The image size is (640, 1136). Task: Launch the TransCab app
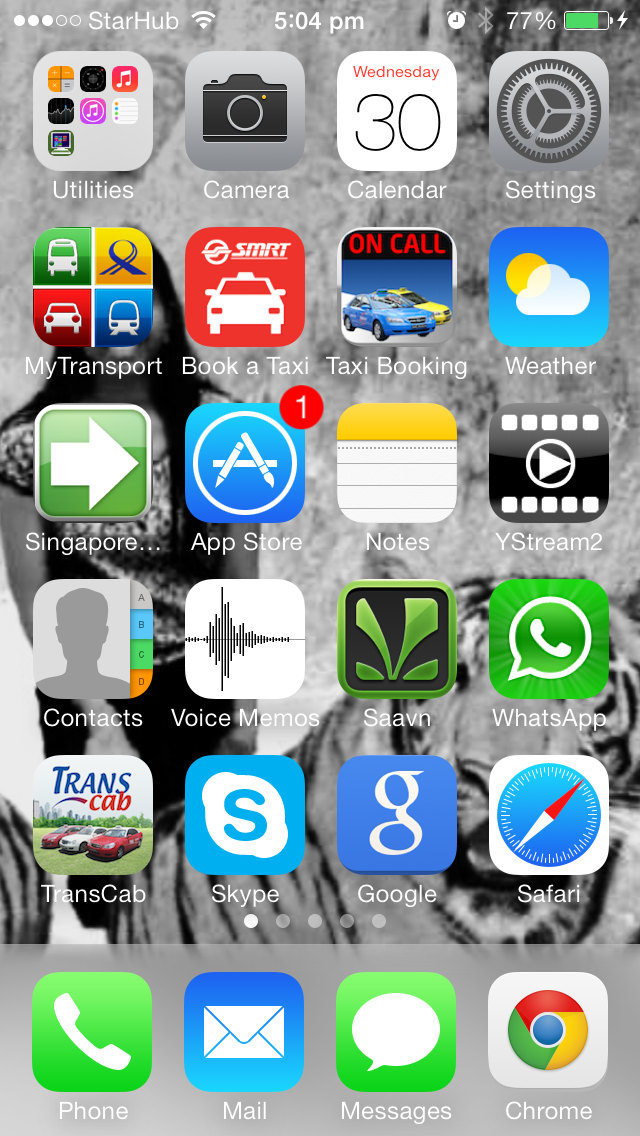(93, 815)
